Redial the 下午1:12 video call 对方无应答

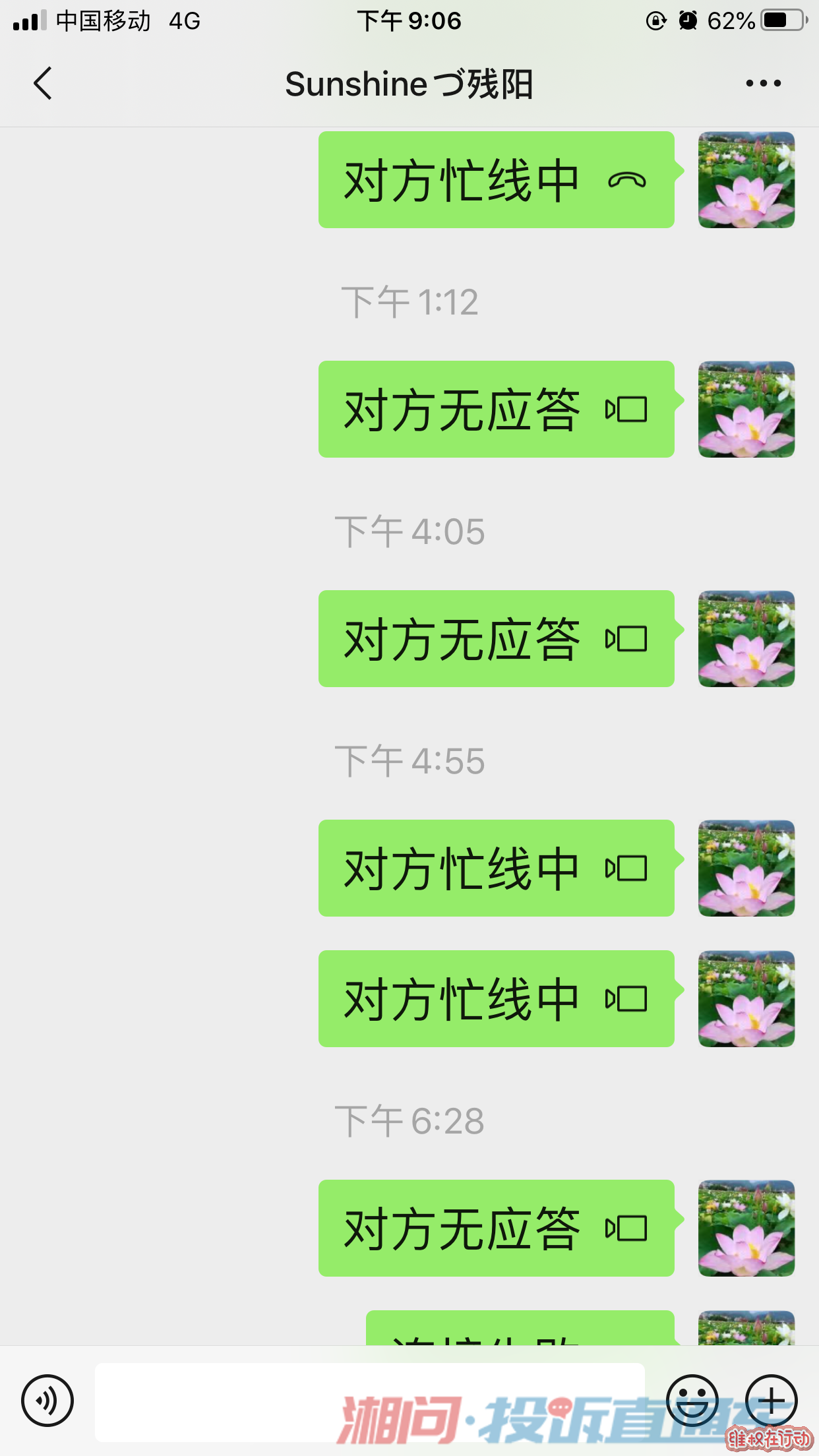click(x=496, y=409)
